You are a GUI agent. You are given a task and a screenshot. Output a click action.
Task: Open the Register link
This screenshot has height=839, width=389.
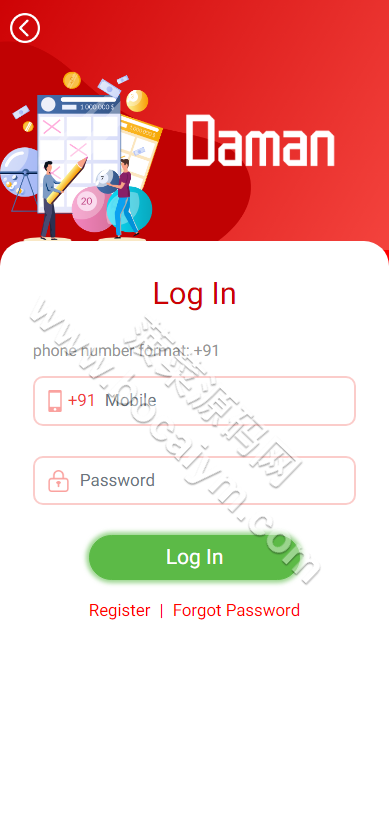(119, 611)
